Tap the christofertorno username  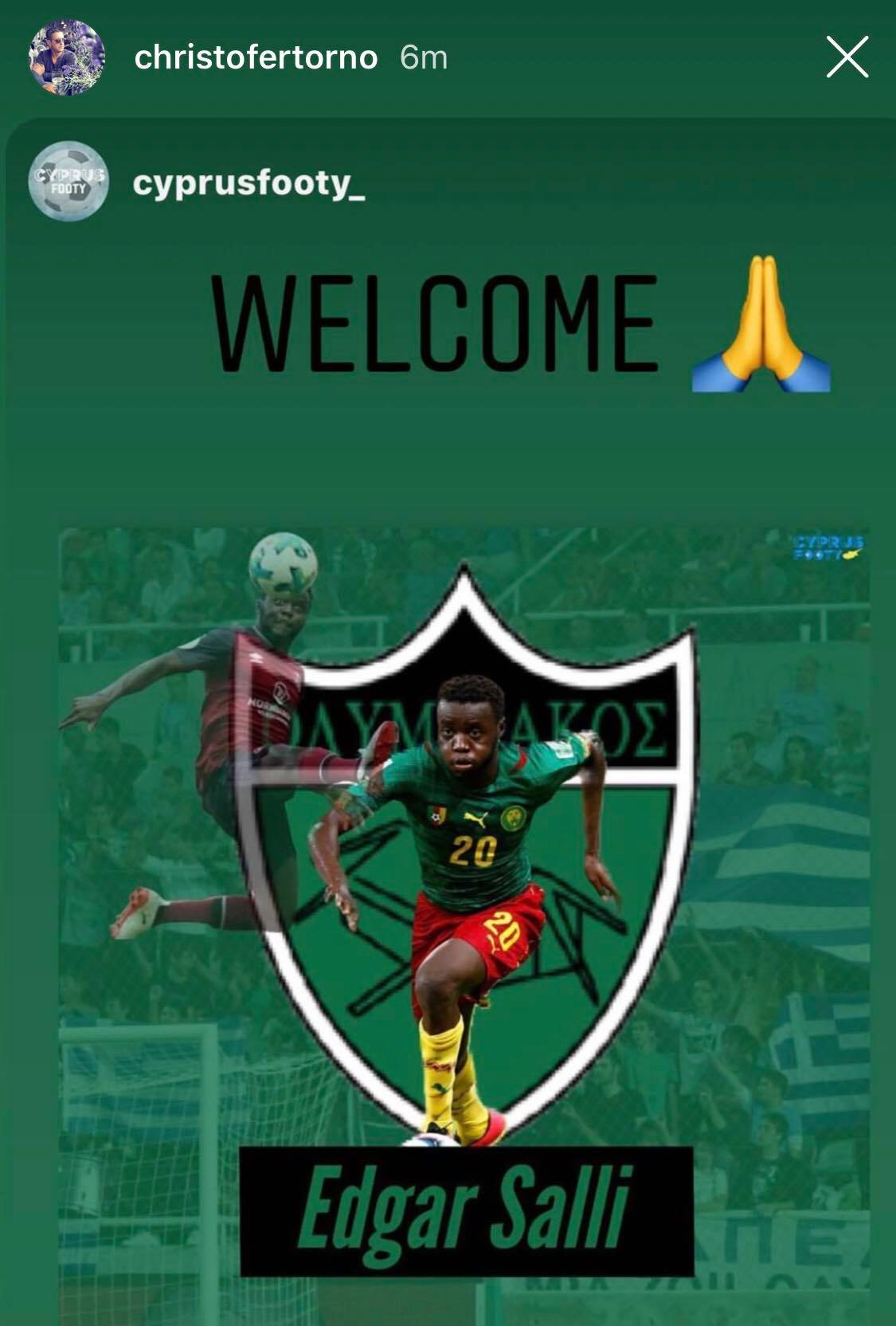(256, 57)
